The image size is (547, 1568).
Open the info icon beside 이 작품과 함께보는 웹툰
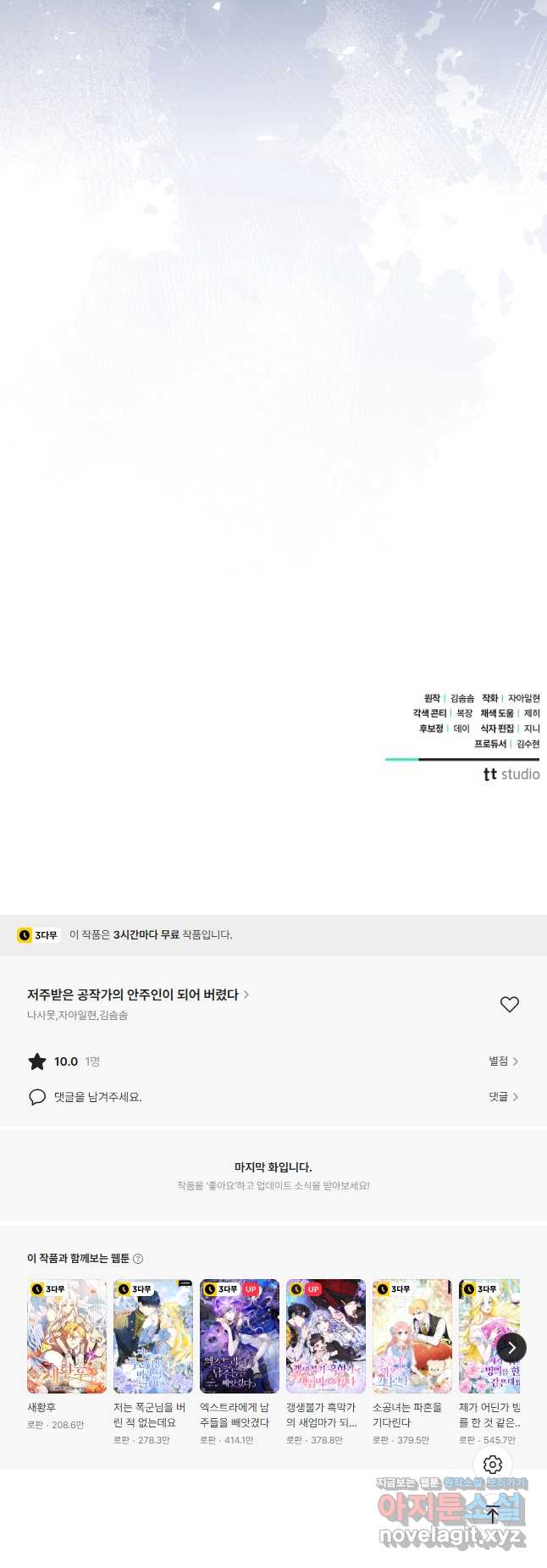138,1259
